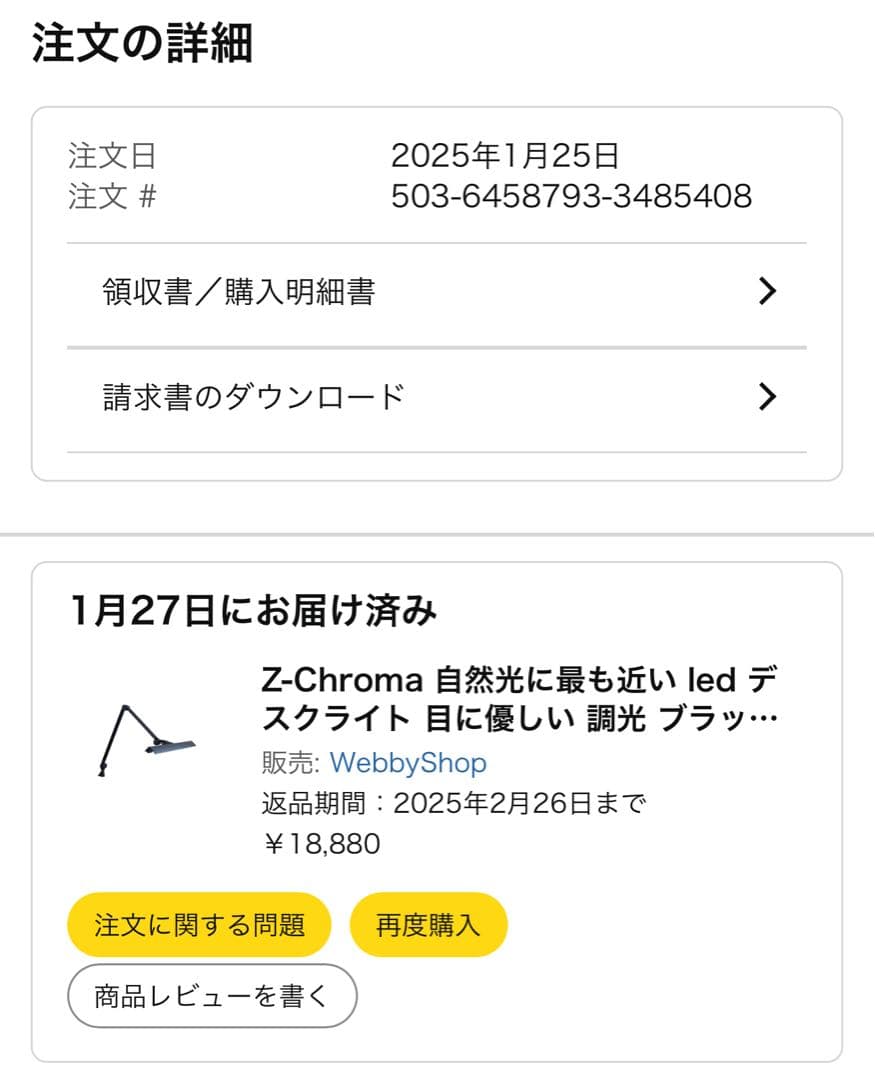Image resolution: width=875 pixels, height=1080 pixels.
Task: Expand the 領収書／購入明細書 row
Action: pyautogui.click(x=240, y=291)
